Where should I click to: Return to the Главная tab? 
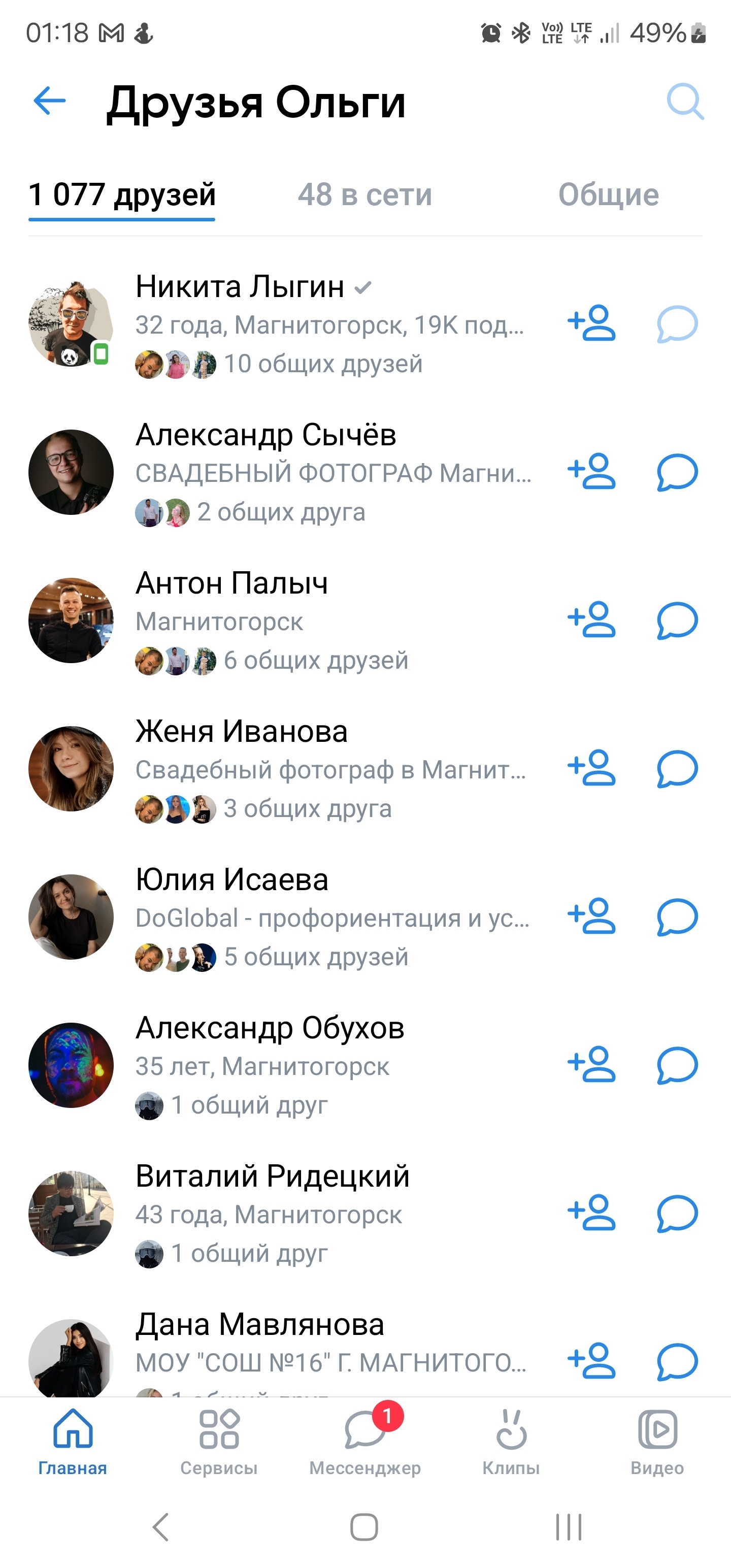(x=73, y=1443)
